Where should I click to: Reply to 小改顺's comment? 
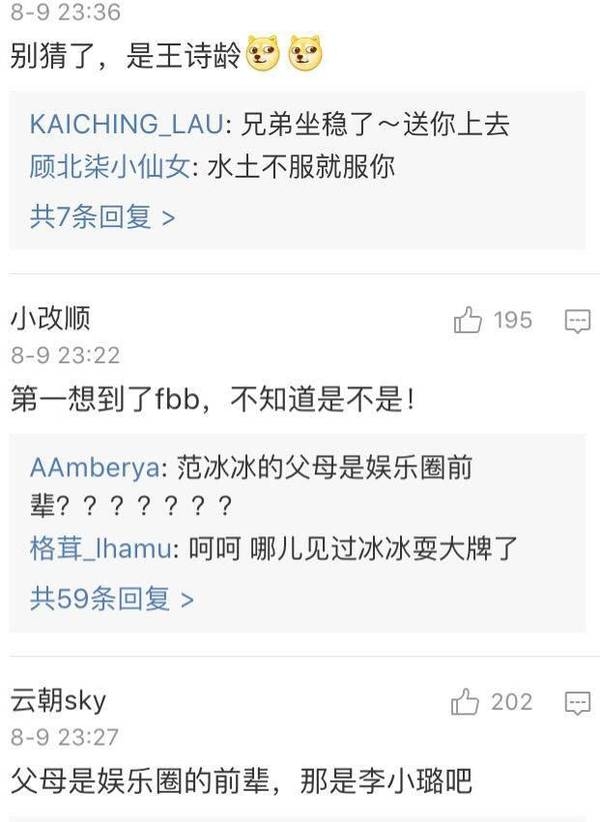coord(577,321)
